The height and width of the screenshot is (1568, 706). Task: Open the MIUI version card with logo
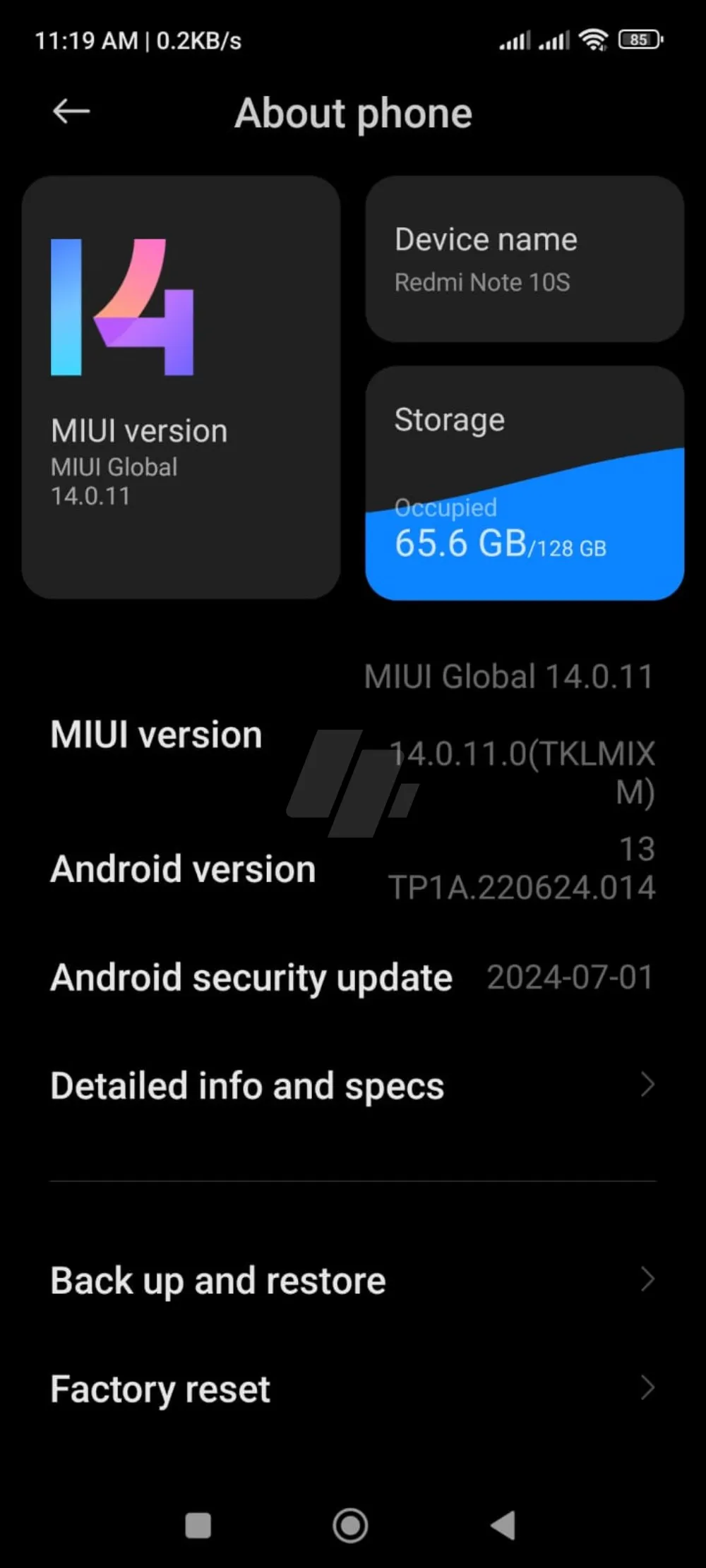point(181,387)
